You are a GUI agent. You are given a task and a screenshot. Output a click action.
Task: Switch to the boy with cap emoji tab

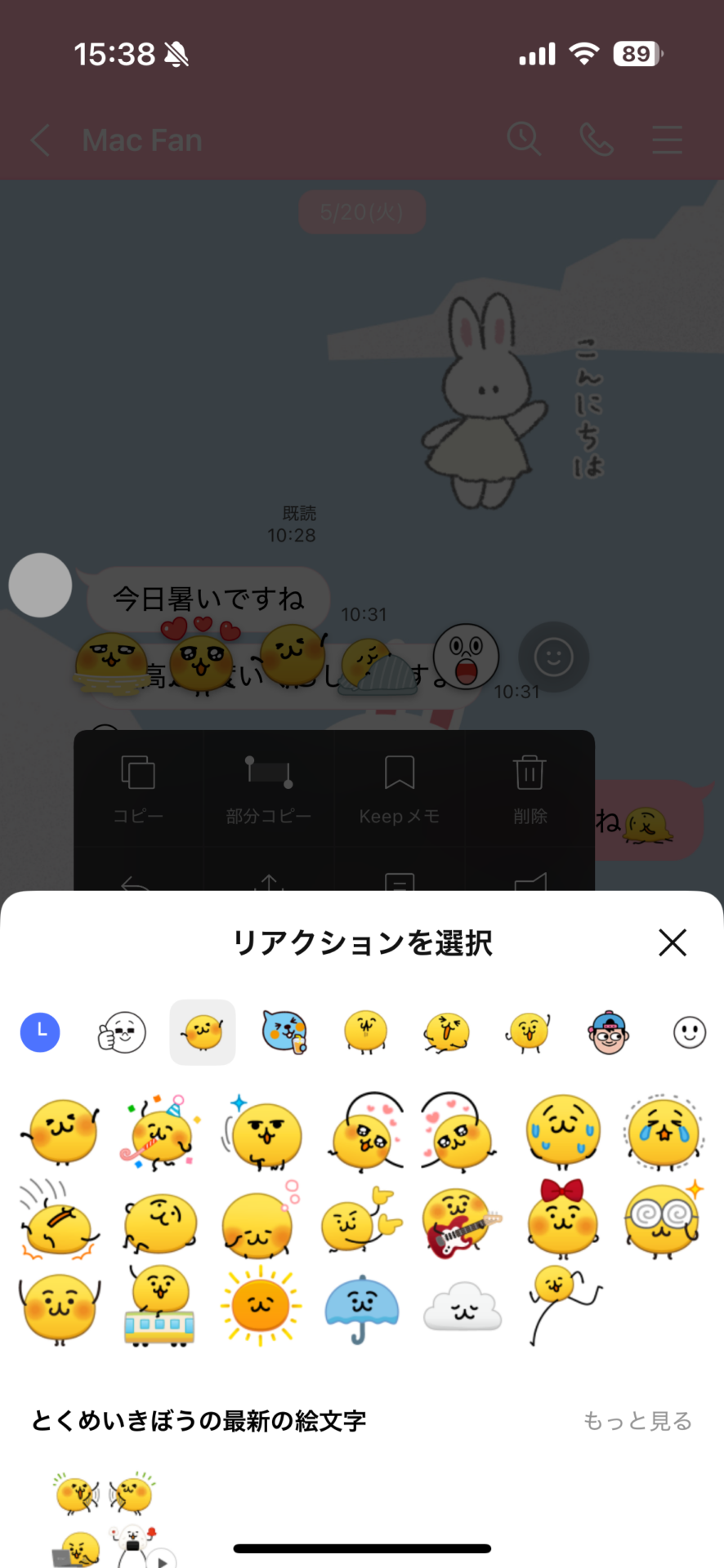[x=609, y=1032]
